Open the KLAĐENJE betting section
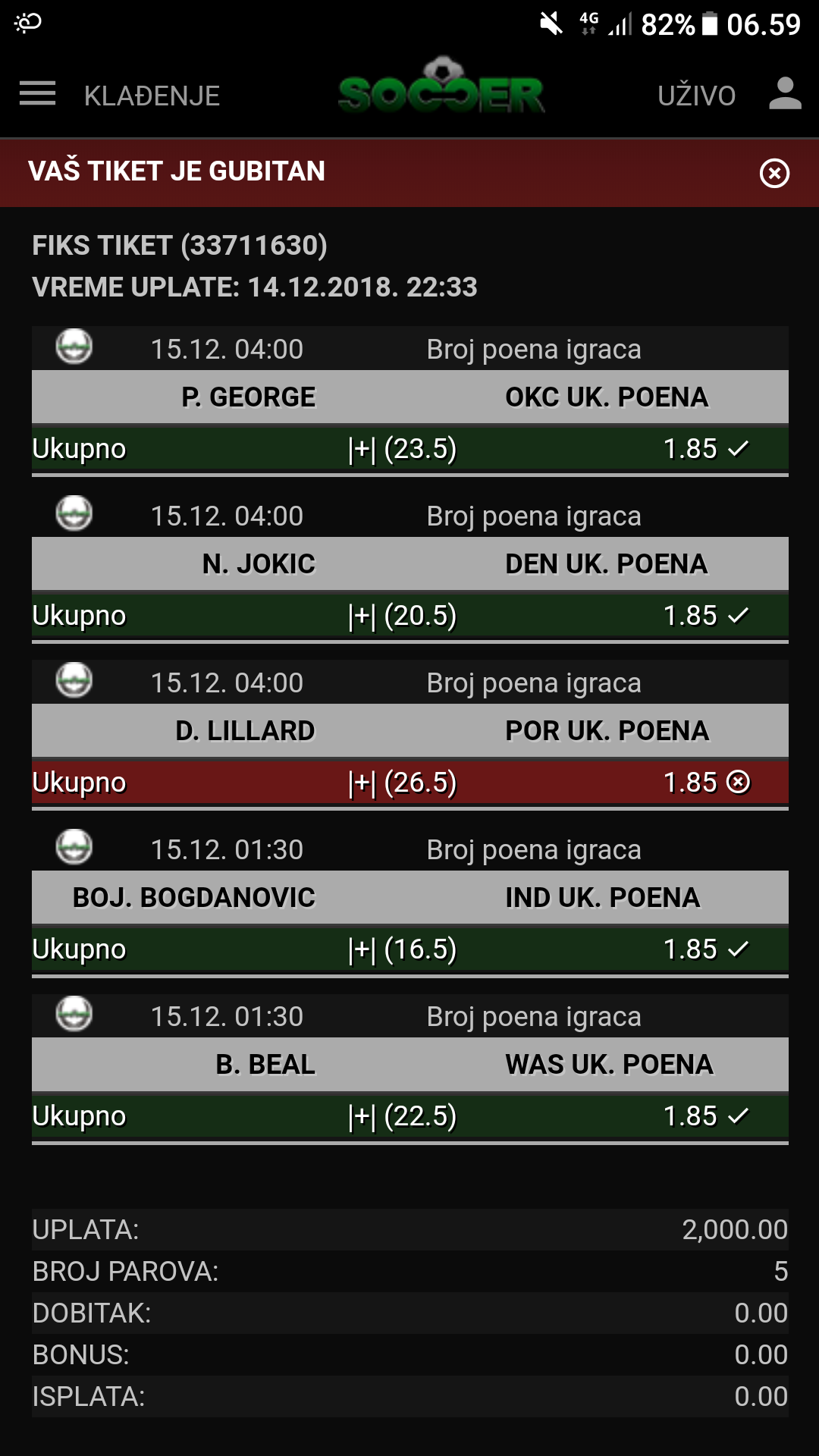 point(152,96)
